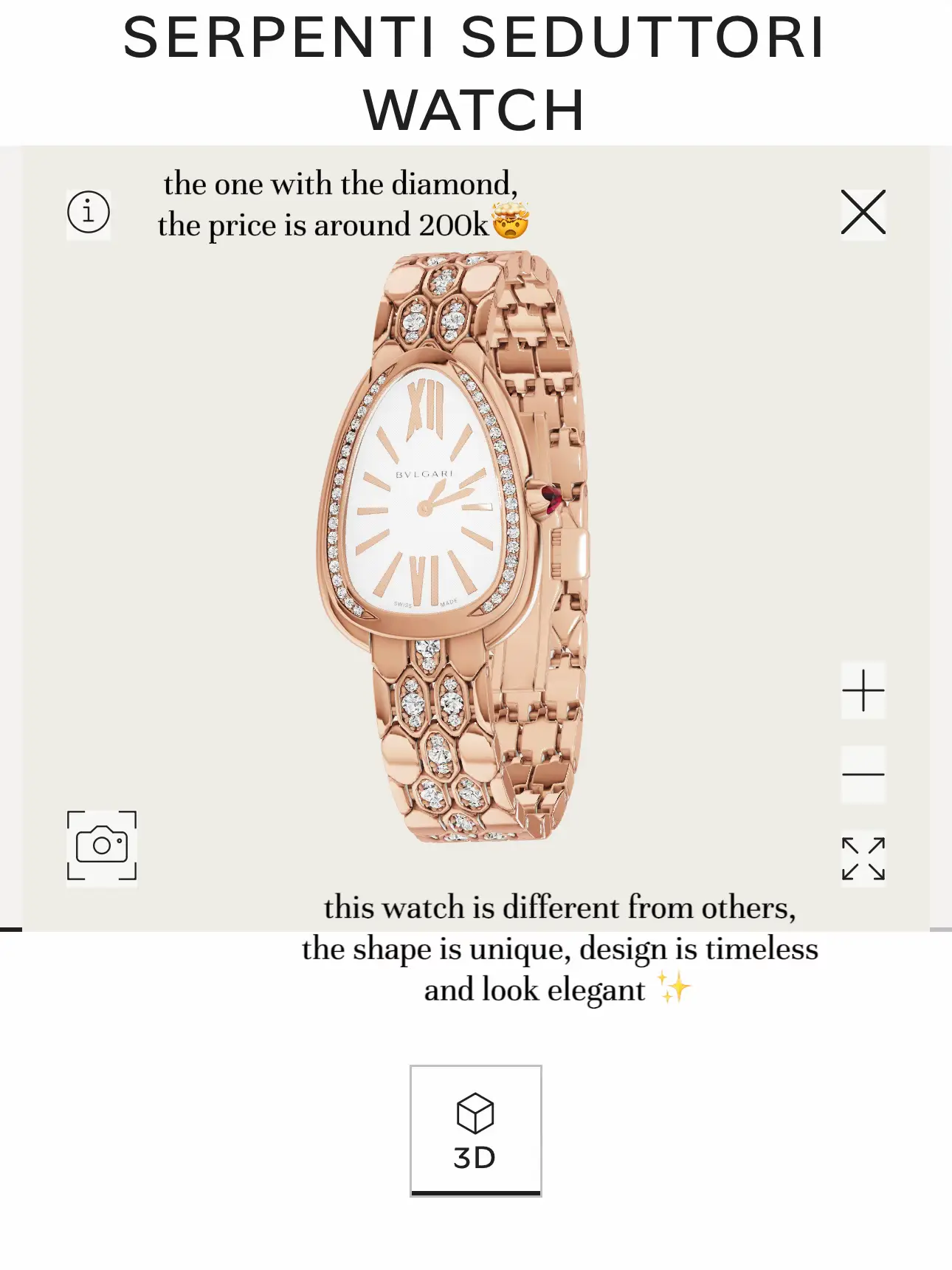Viewport: 952px width, 1270px height.
Task: Close the 3D watch viewer
Action: (x=863, y=213)
